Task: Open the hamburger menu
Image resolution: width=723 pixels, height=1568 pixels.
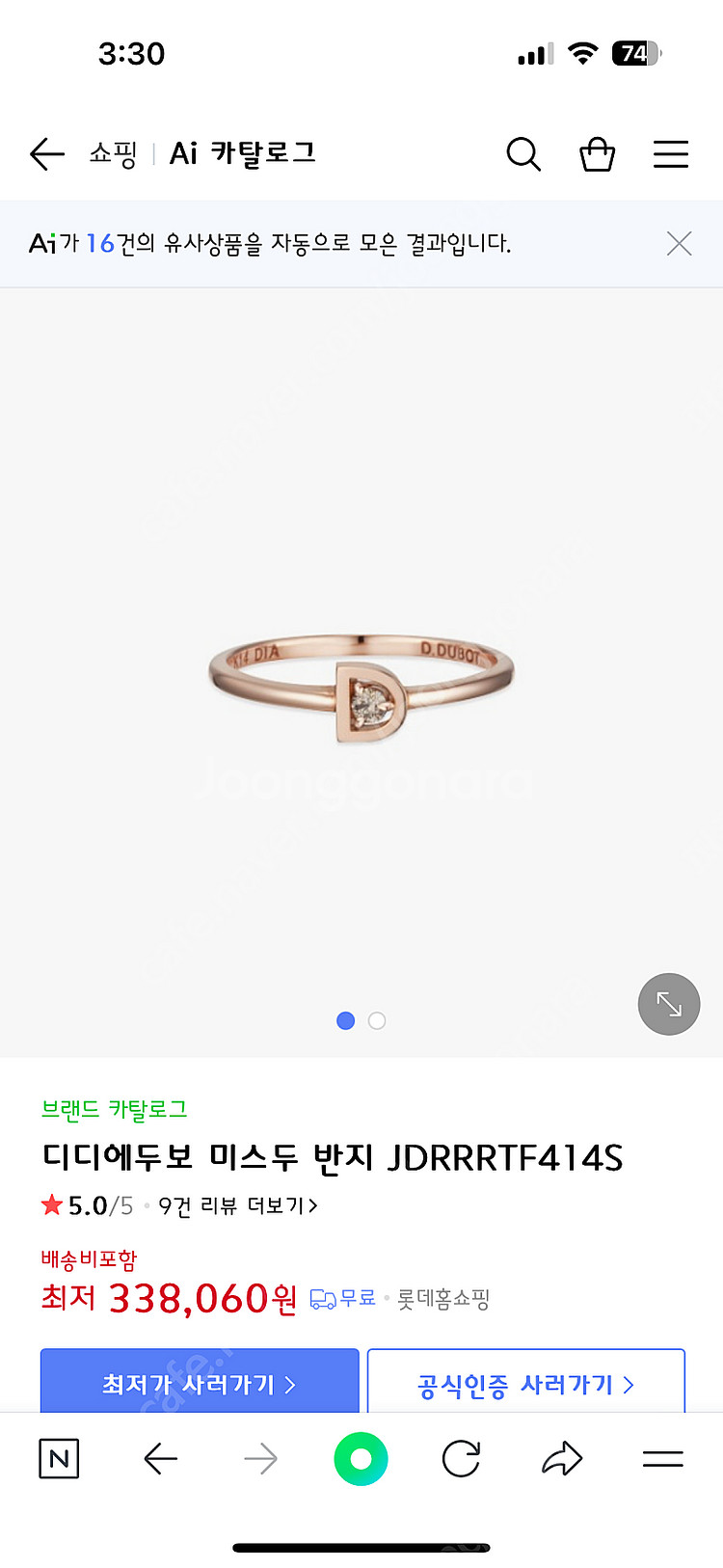Action: point(671,153)
